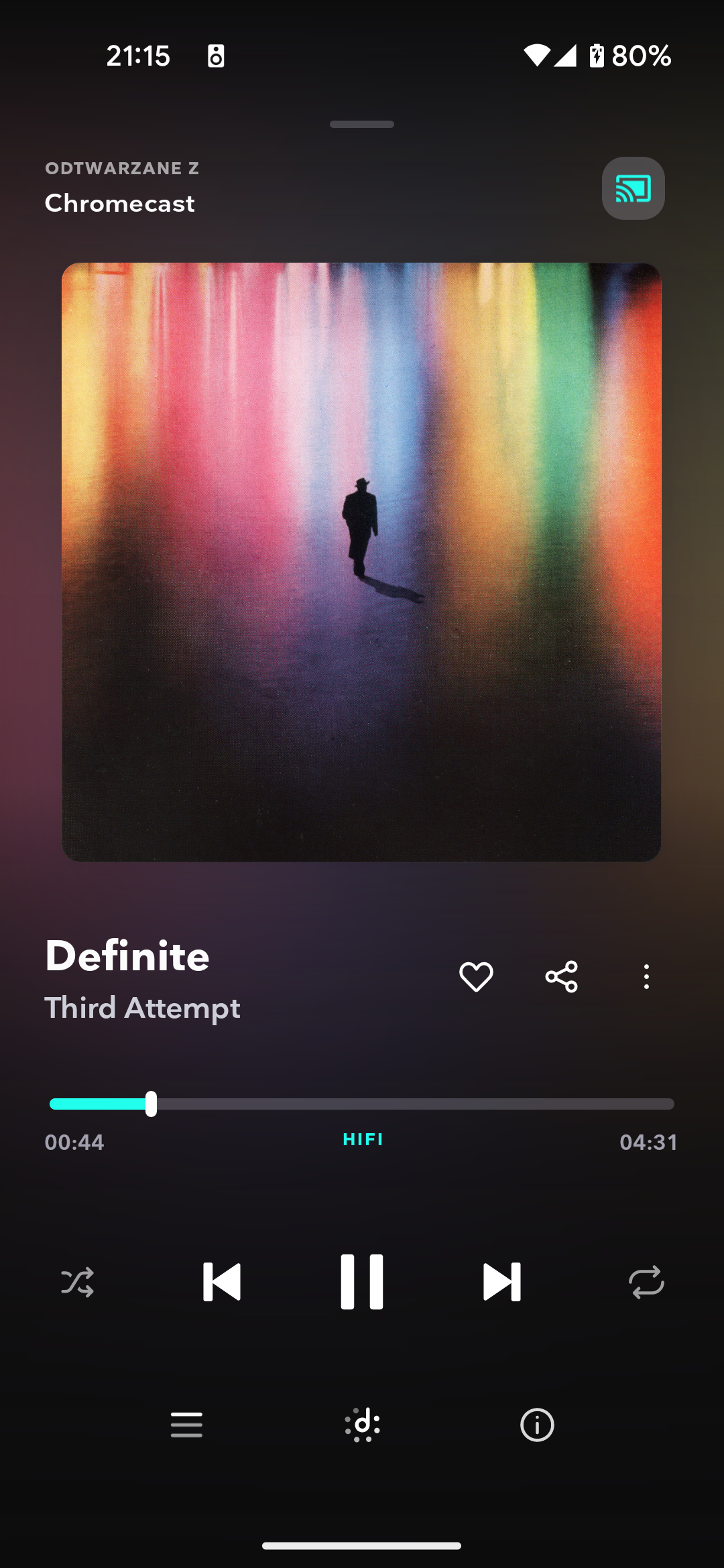Tap the drag handle to collapse player
The image size is (724, 1568).
pos(362,124)
